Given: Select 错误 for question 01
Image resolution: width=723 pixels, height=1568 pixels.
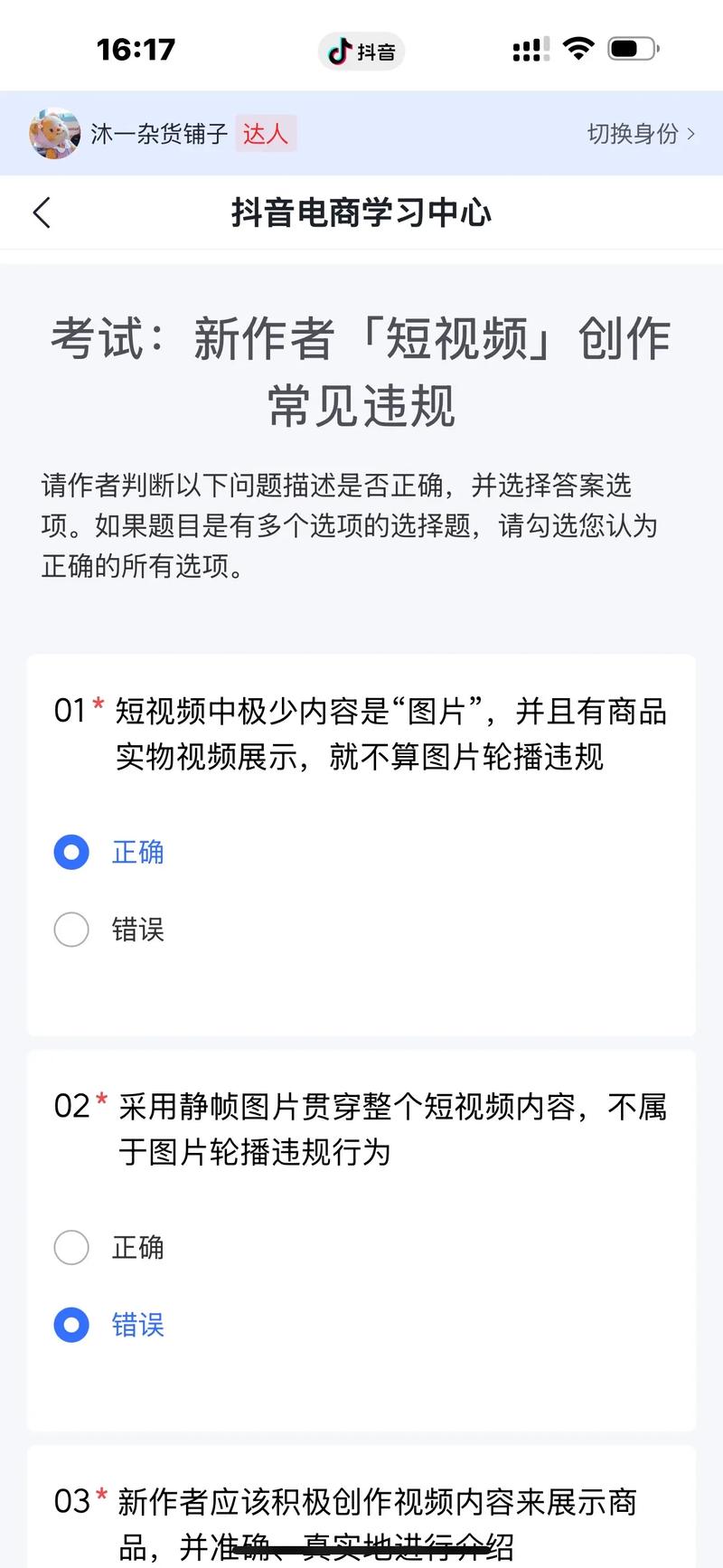Looking at the screenshot, I should coord(72,929).
